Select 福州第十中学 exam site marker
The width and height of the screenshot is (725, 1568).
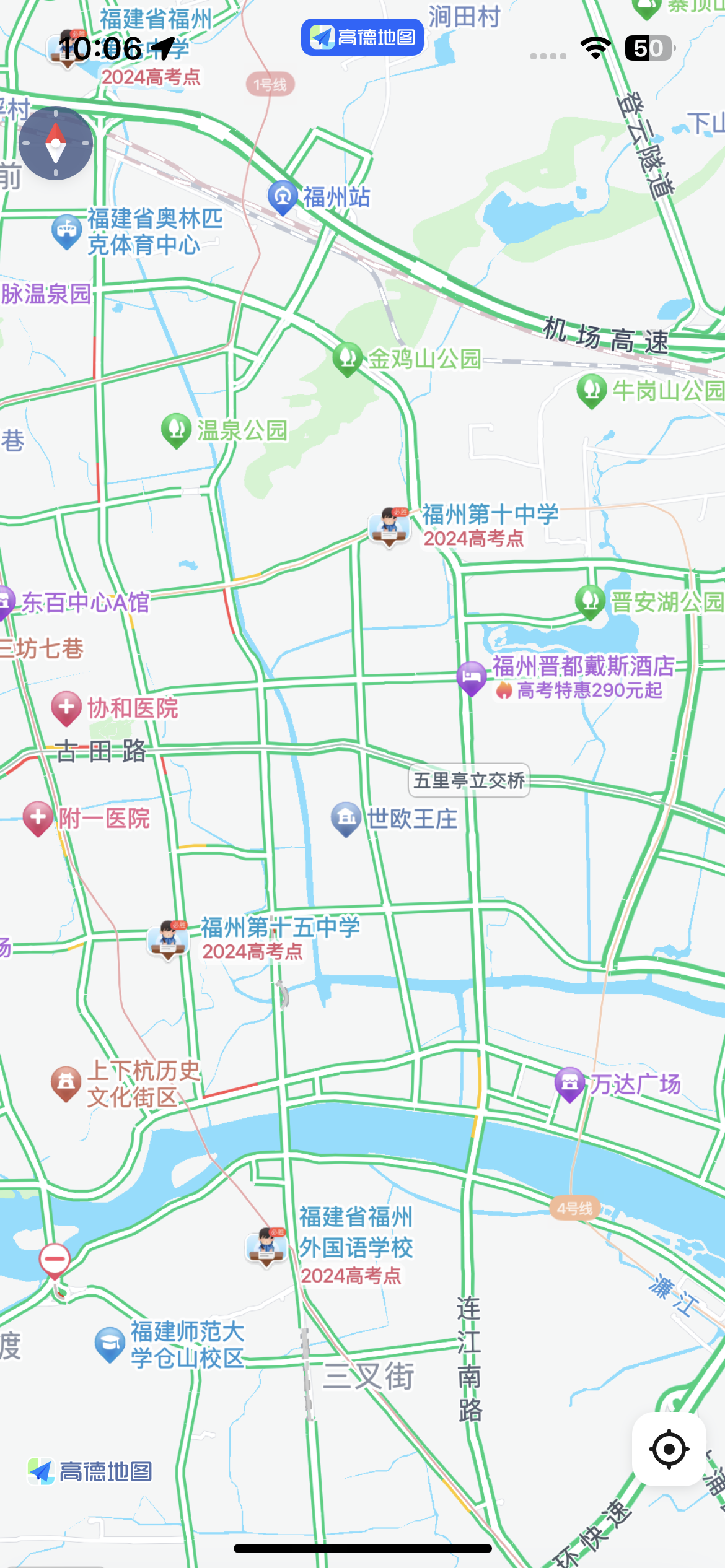pos(389,526)
